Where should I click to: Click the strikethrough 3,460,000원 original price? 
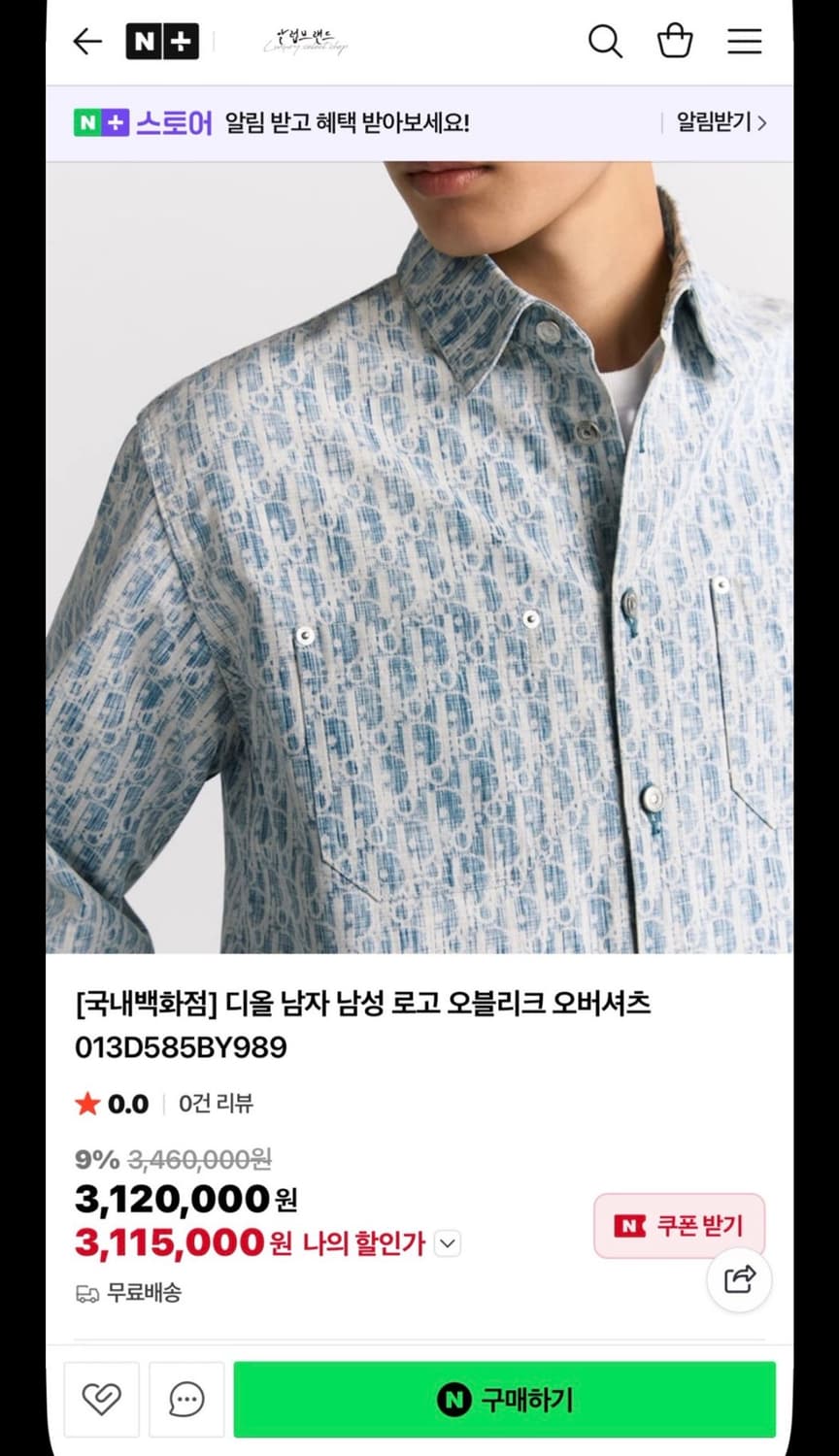[200, 1159]
